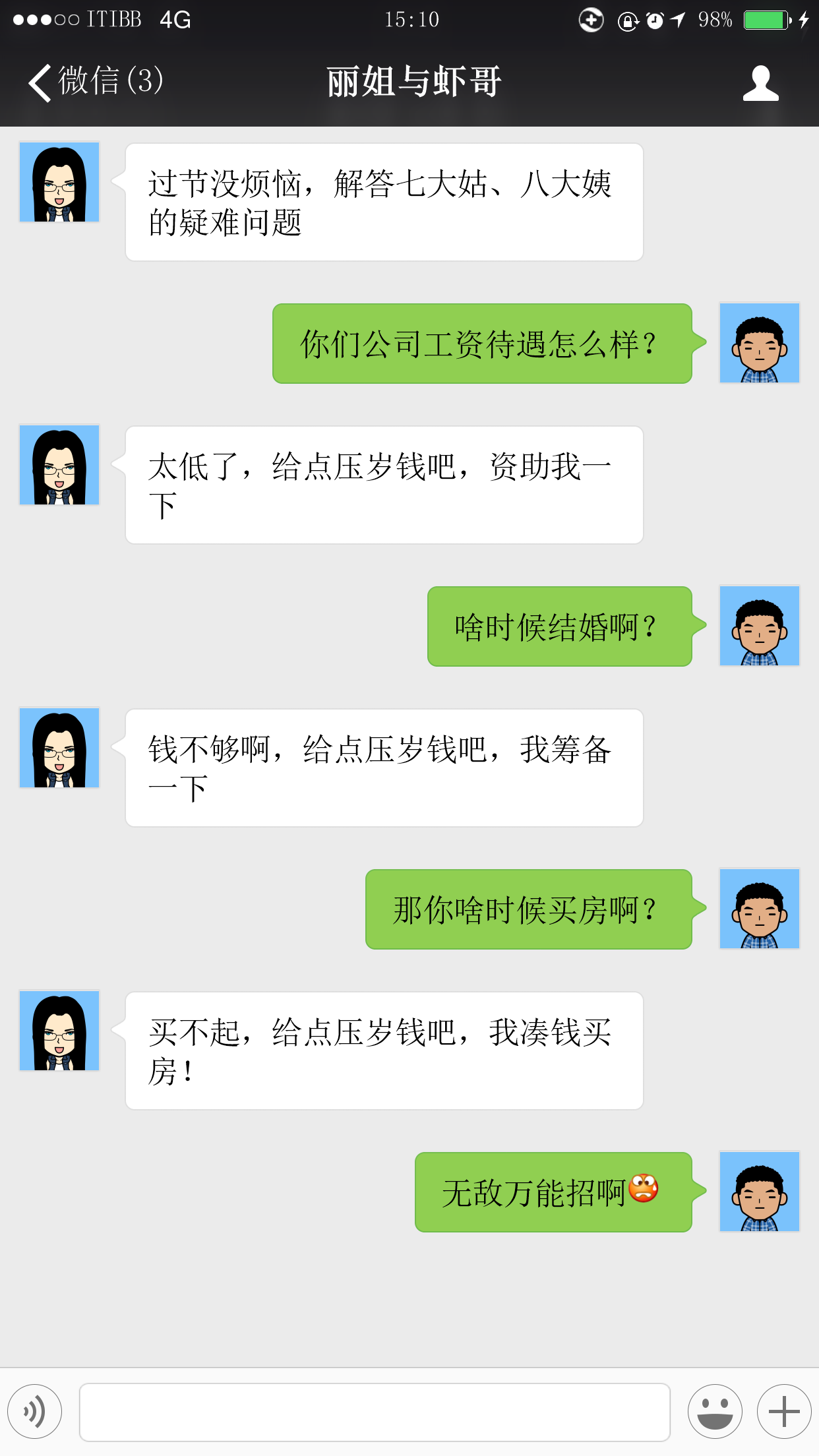This screenshot has height=1456, width=819.
Task: Focus the message text field
Action: [375, 1412]
